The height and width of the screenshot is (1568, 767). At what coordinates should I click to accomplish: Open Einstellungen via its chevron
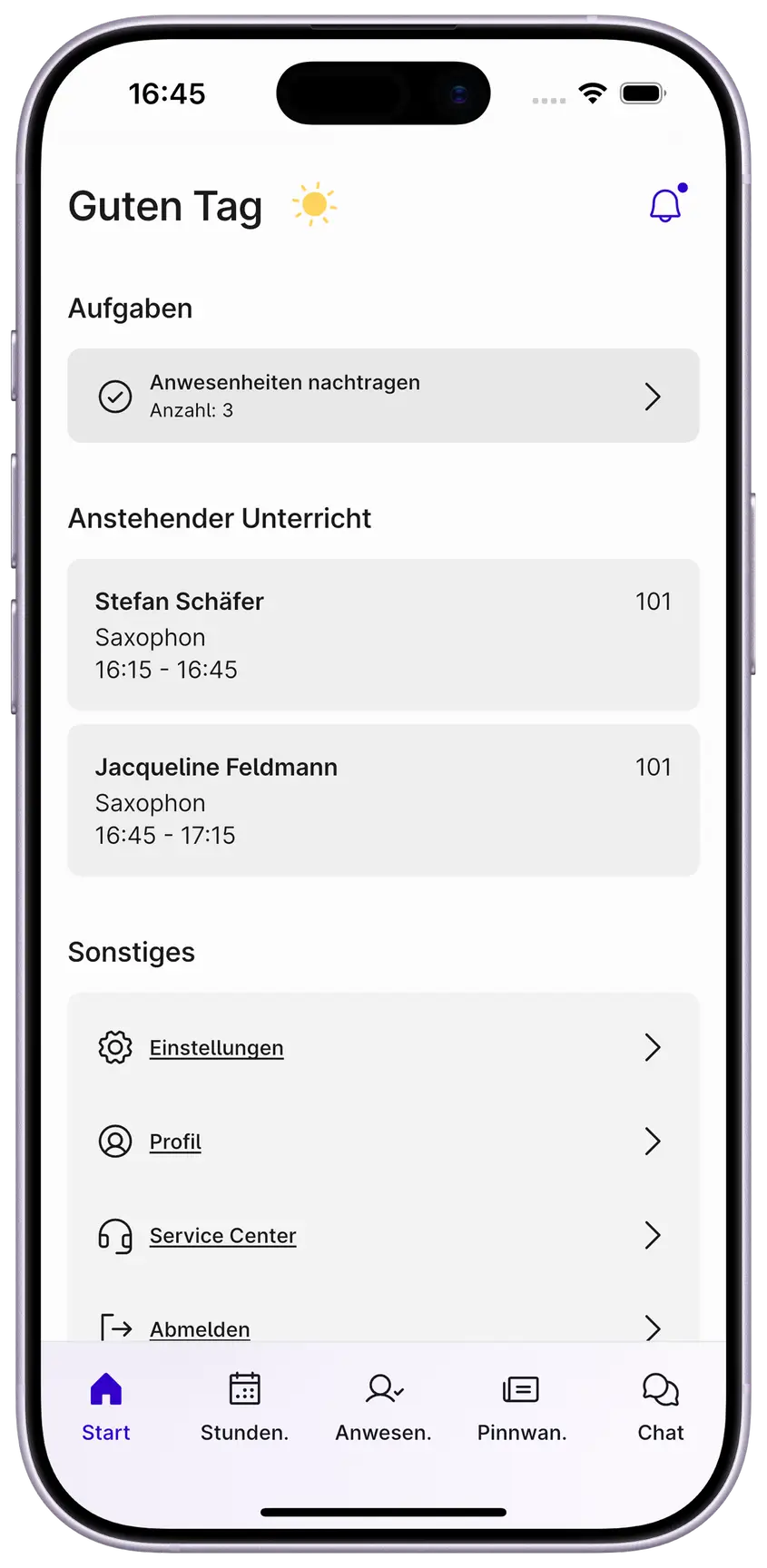652,1047
